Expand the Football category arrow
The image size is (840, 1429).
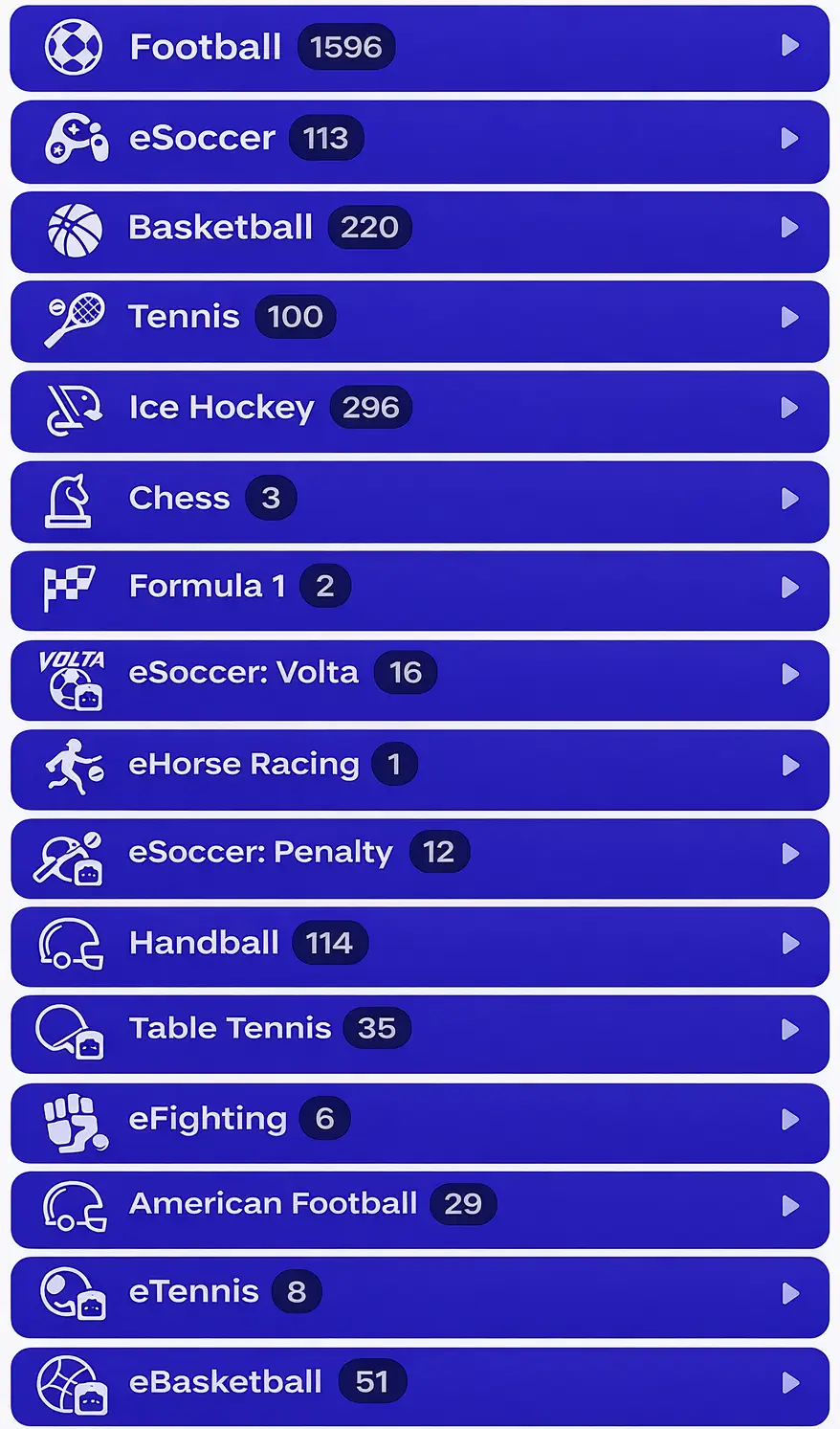[790, 44]
